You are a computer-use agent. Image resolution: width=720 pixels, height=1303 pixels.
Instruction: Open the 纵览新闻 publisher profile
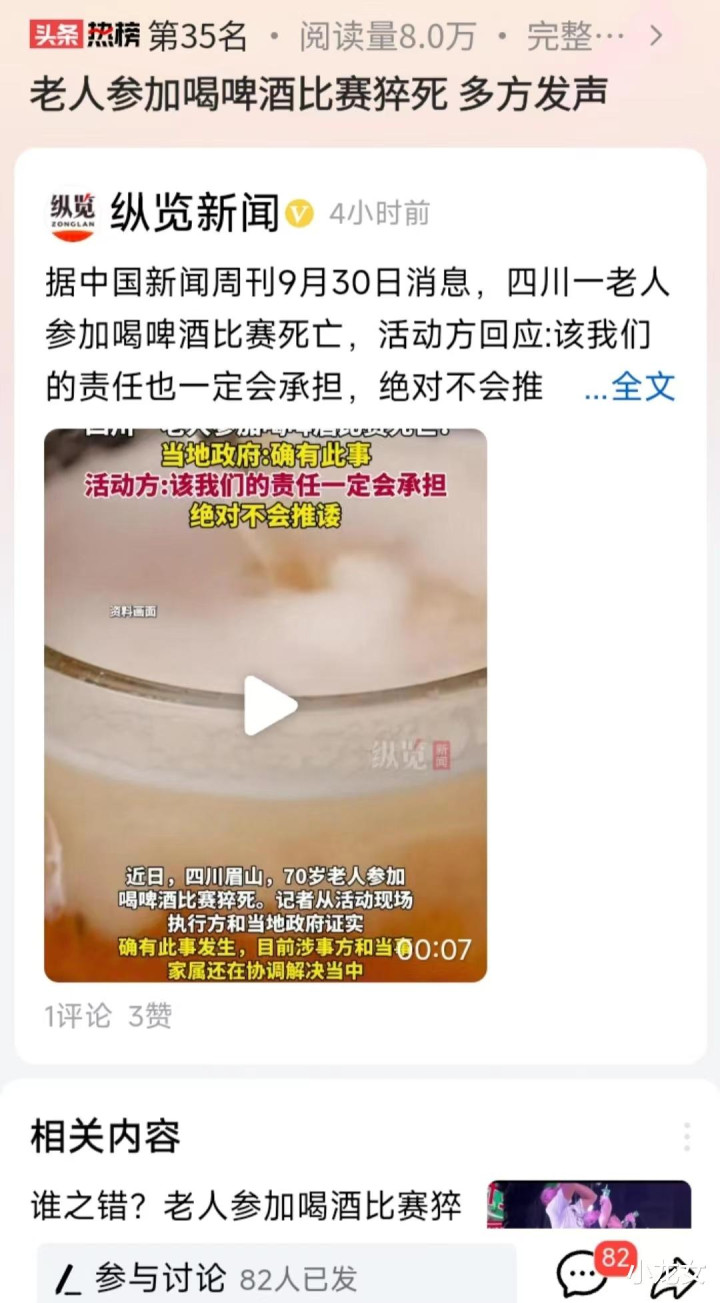(x=194, y=213)
